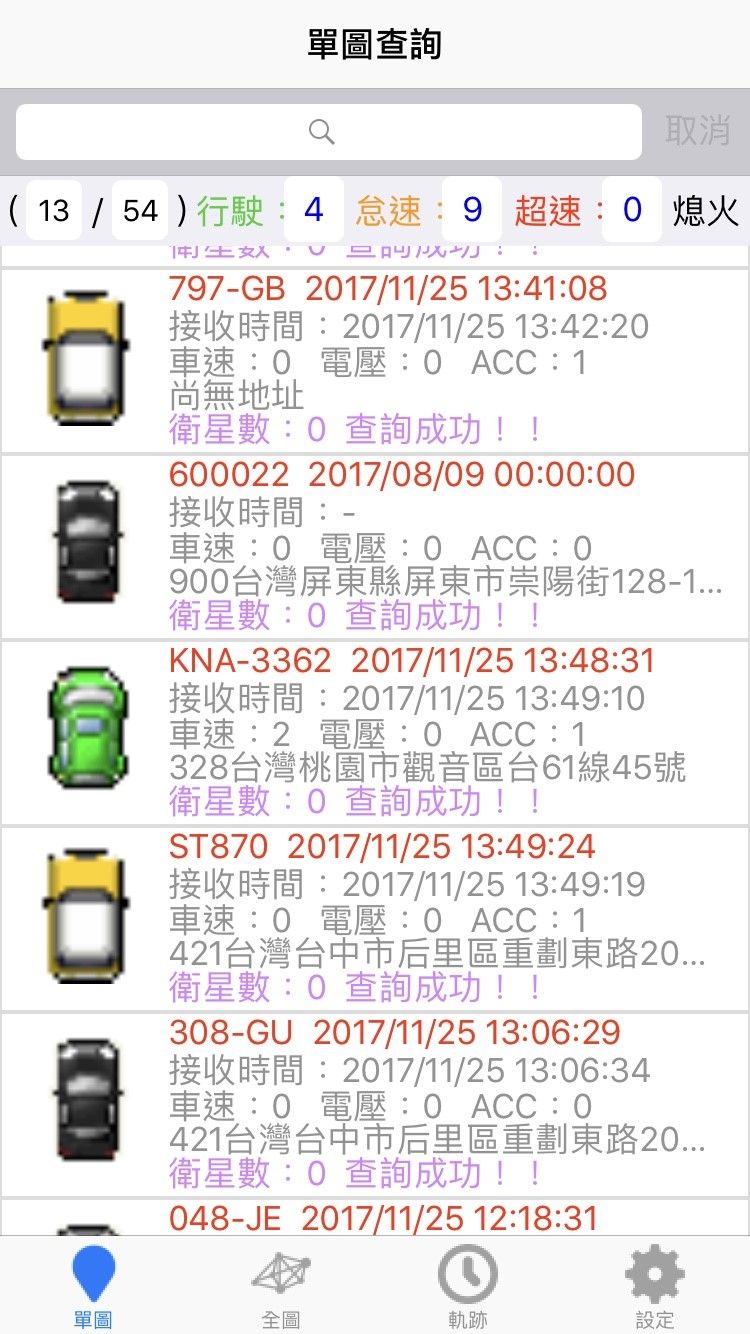Viewport: 750px width, 1334px height.
Task: Select the vehicle row 600022
Action: pyautogui.click(x=375, y=546)
